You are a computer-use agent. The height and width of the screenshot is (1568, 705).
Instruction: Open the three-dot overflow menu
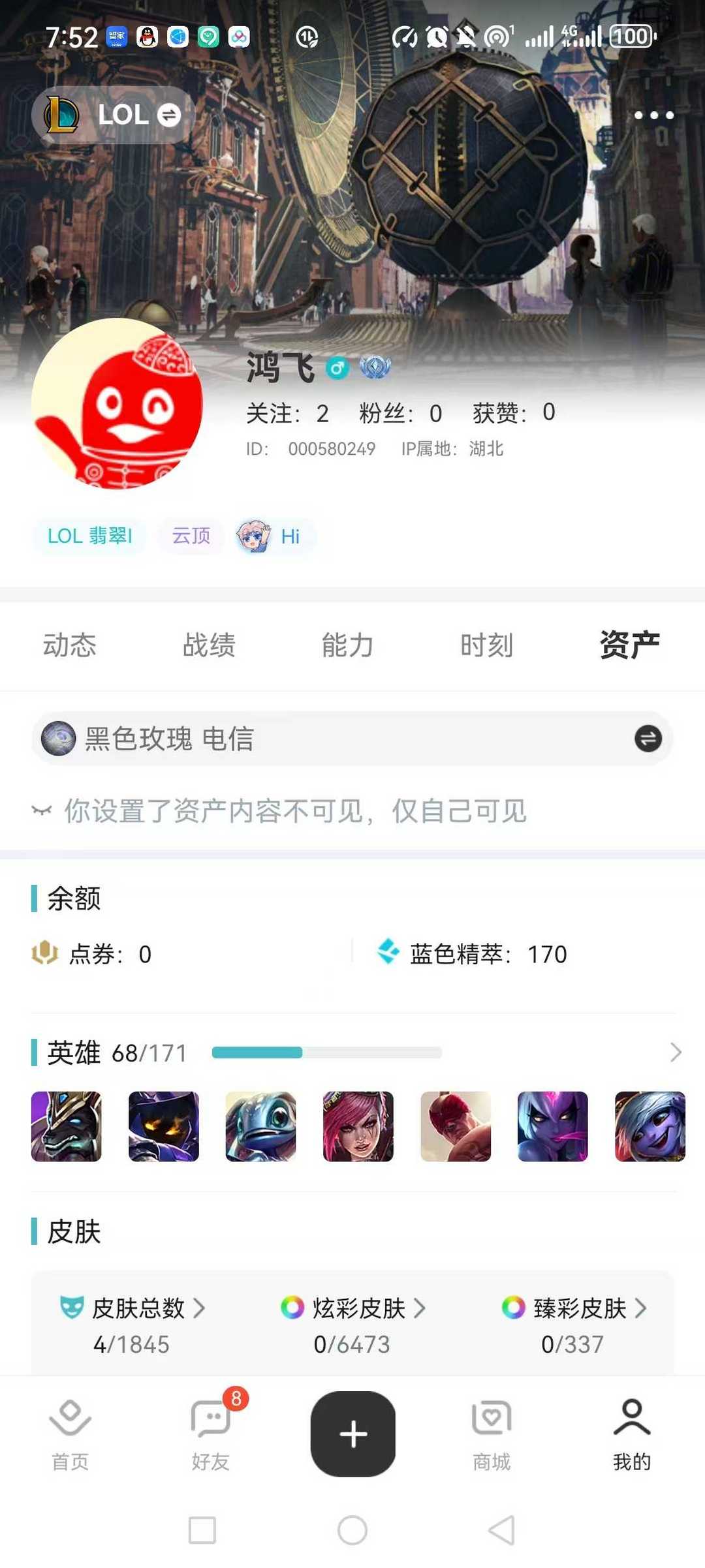click(653, 115)
